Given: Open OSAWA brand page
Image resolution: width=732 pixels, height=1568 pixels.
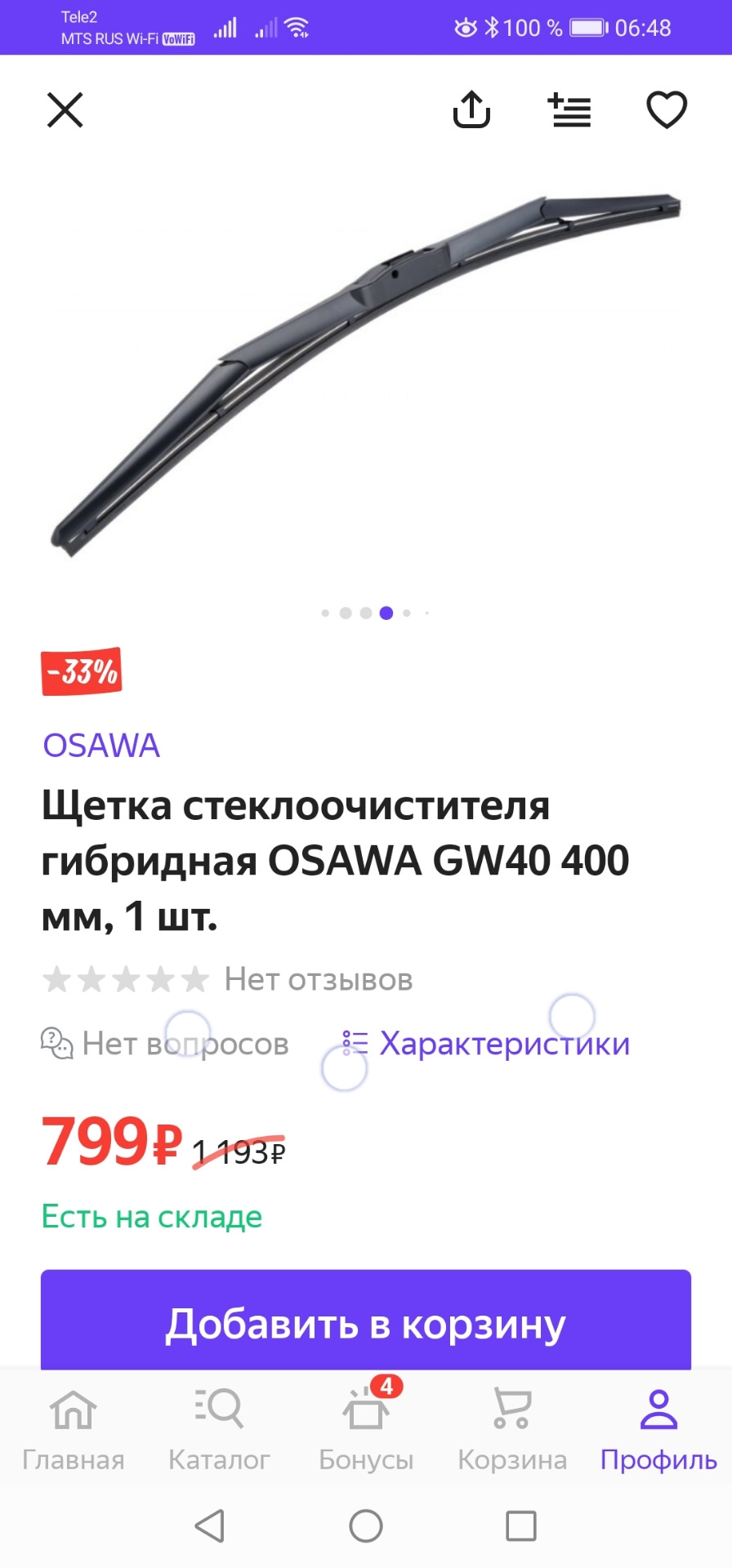Looking at the screenshot, I should coord(101,746).
